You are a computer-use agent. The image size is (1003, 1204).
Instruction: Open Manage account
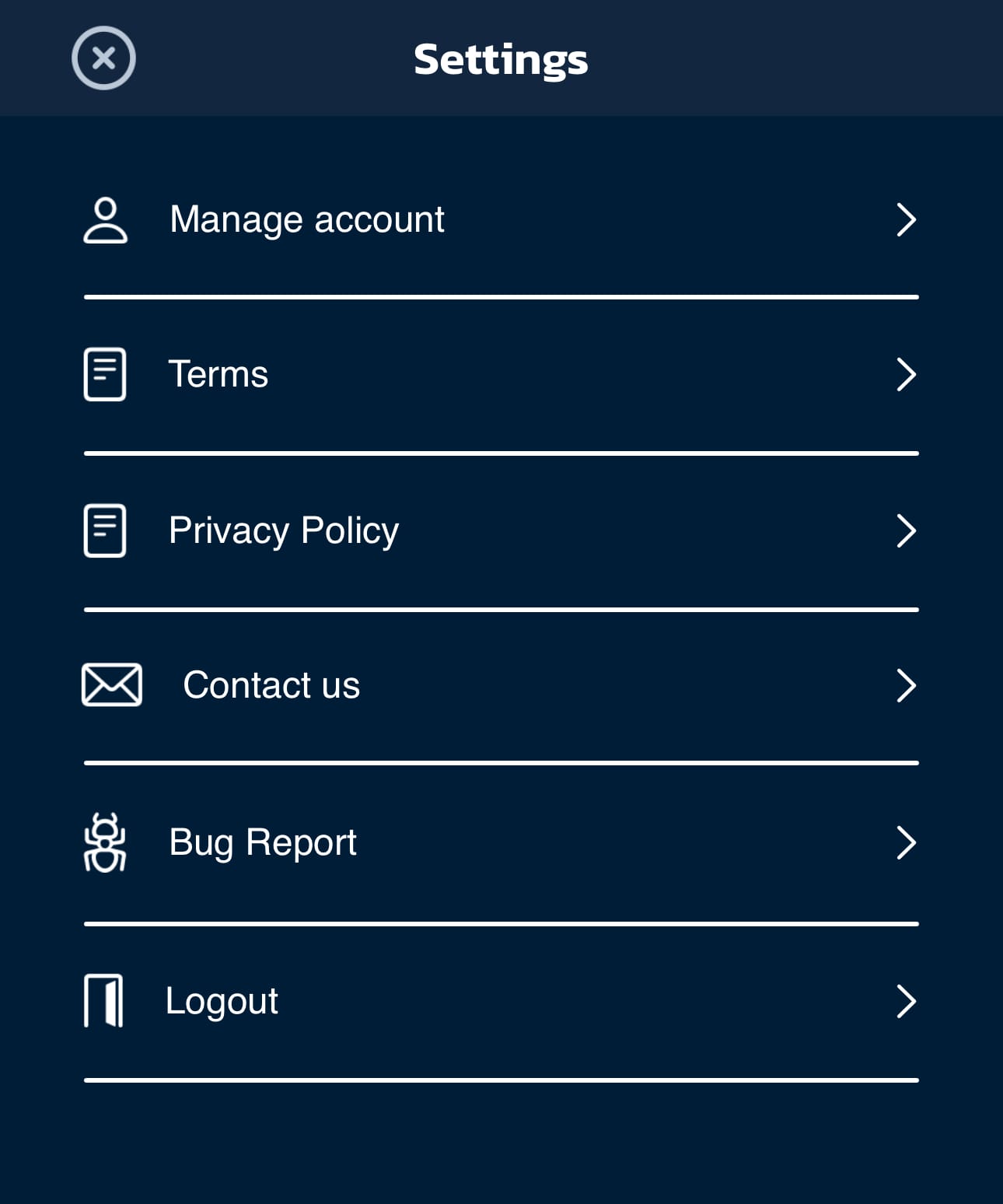tap(306, 219)
